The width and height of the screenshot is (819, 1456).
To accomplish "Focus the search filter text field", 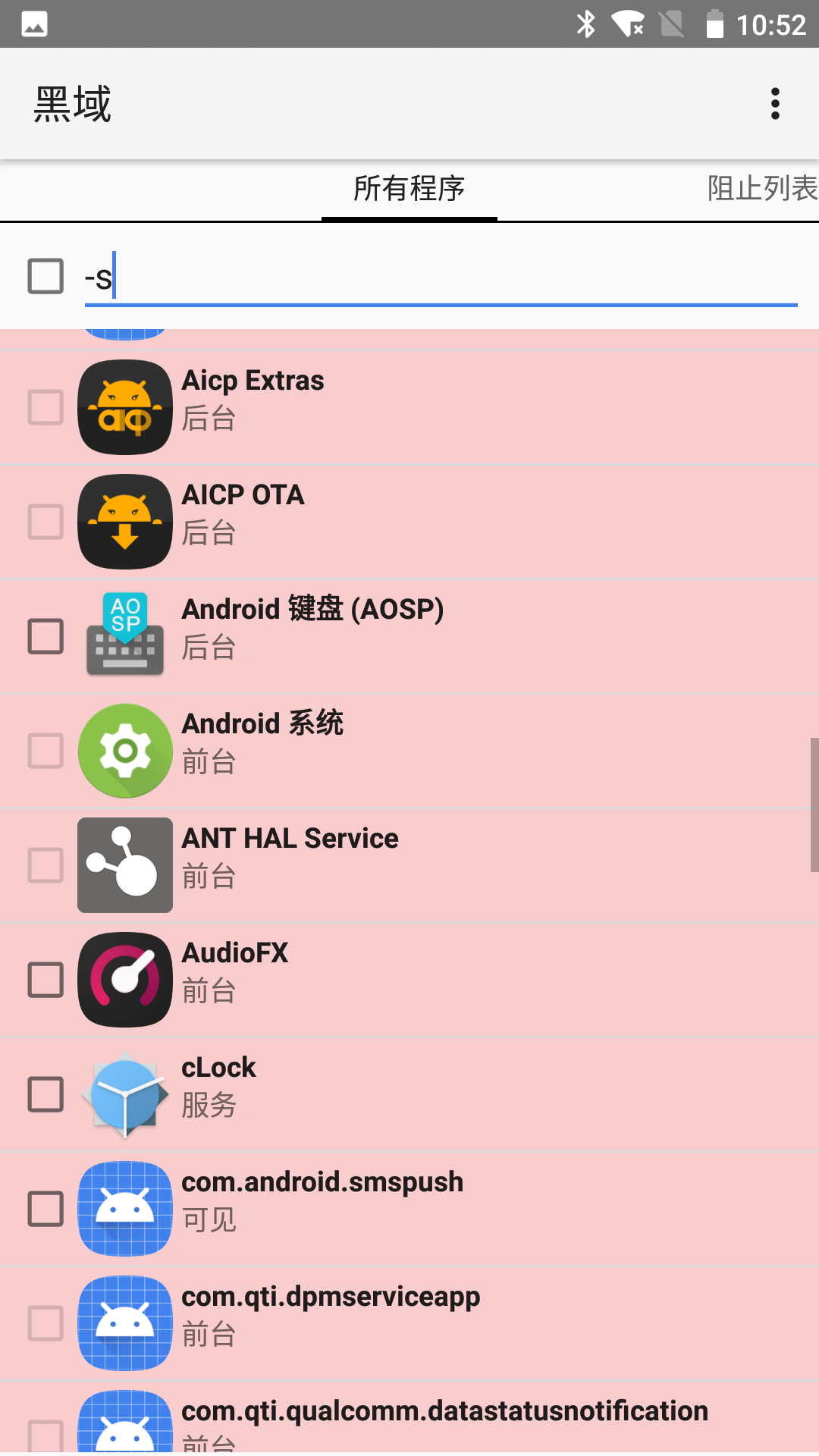I will point(440,279).
